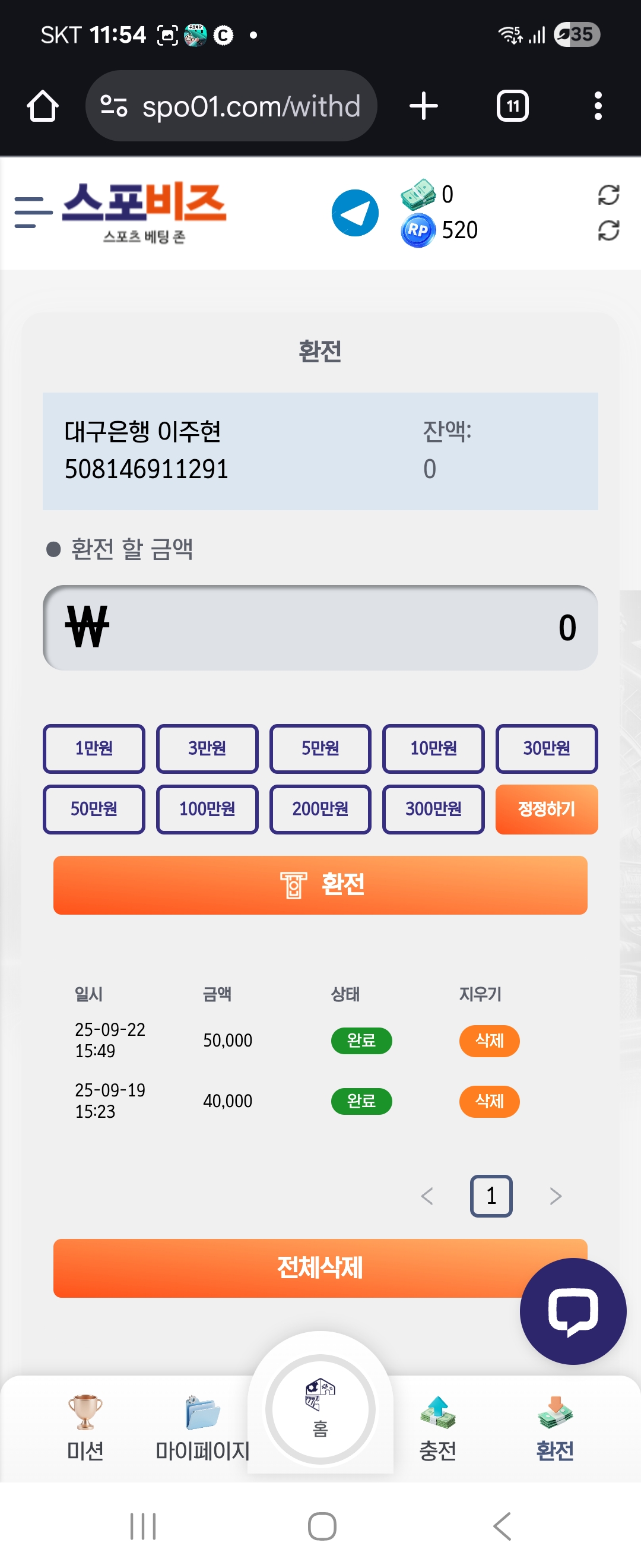Delete the 50,000 record from 25-09-22
The height and width of the screenshot is (1568, 641).
pos(489,1040)
